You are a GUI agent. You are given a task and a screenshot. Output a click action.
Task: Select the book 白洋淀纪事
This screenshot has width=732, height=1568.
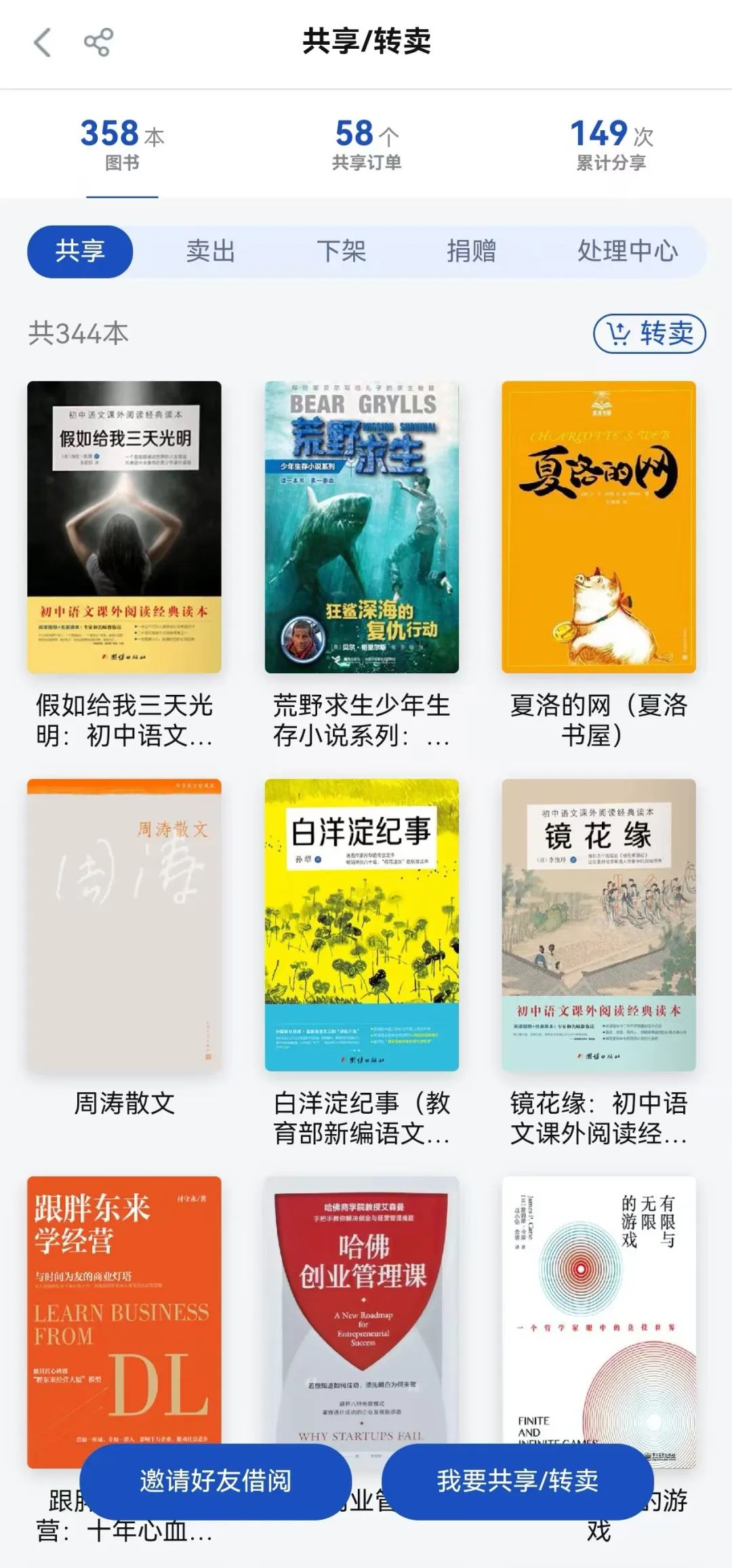point(361,925)
